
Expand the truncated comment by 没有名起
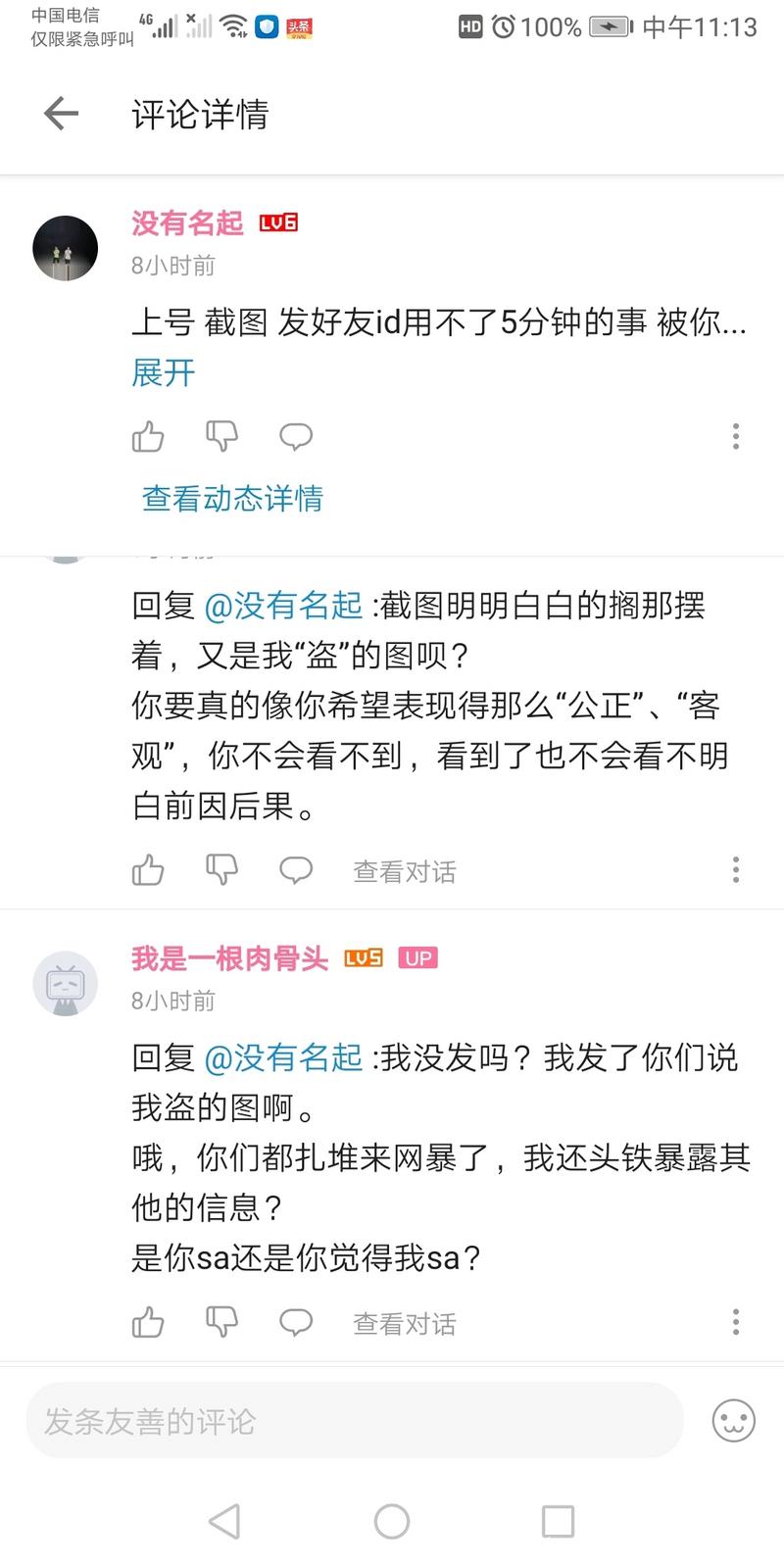click(164, 372)
